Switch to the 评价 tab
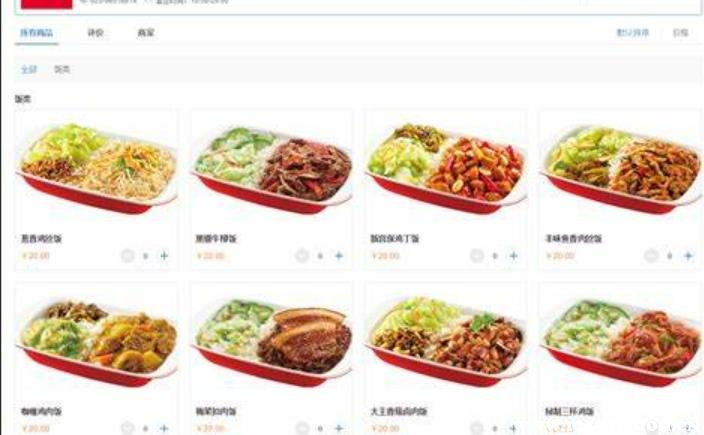The image size is (704, 435). (x=95, y=33)
